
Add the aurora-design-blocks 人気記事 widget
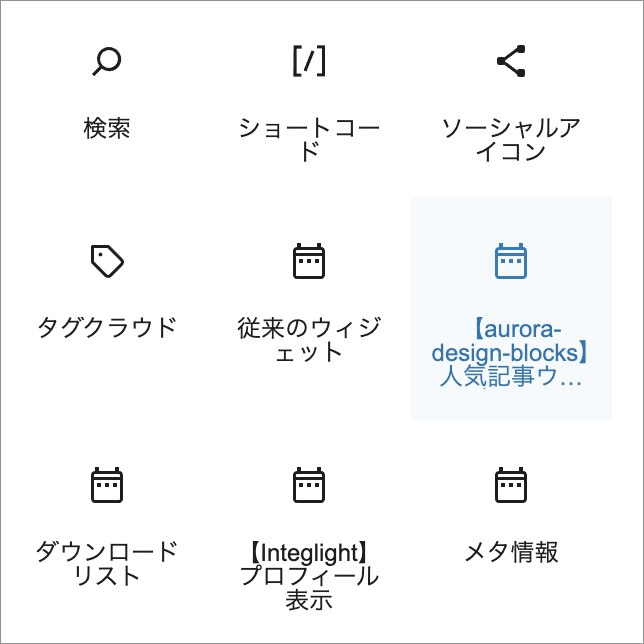(x=511, y=308)
